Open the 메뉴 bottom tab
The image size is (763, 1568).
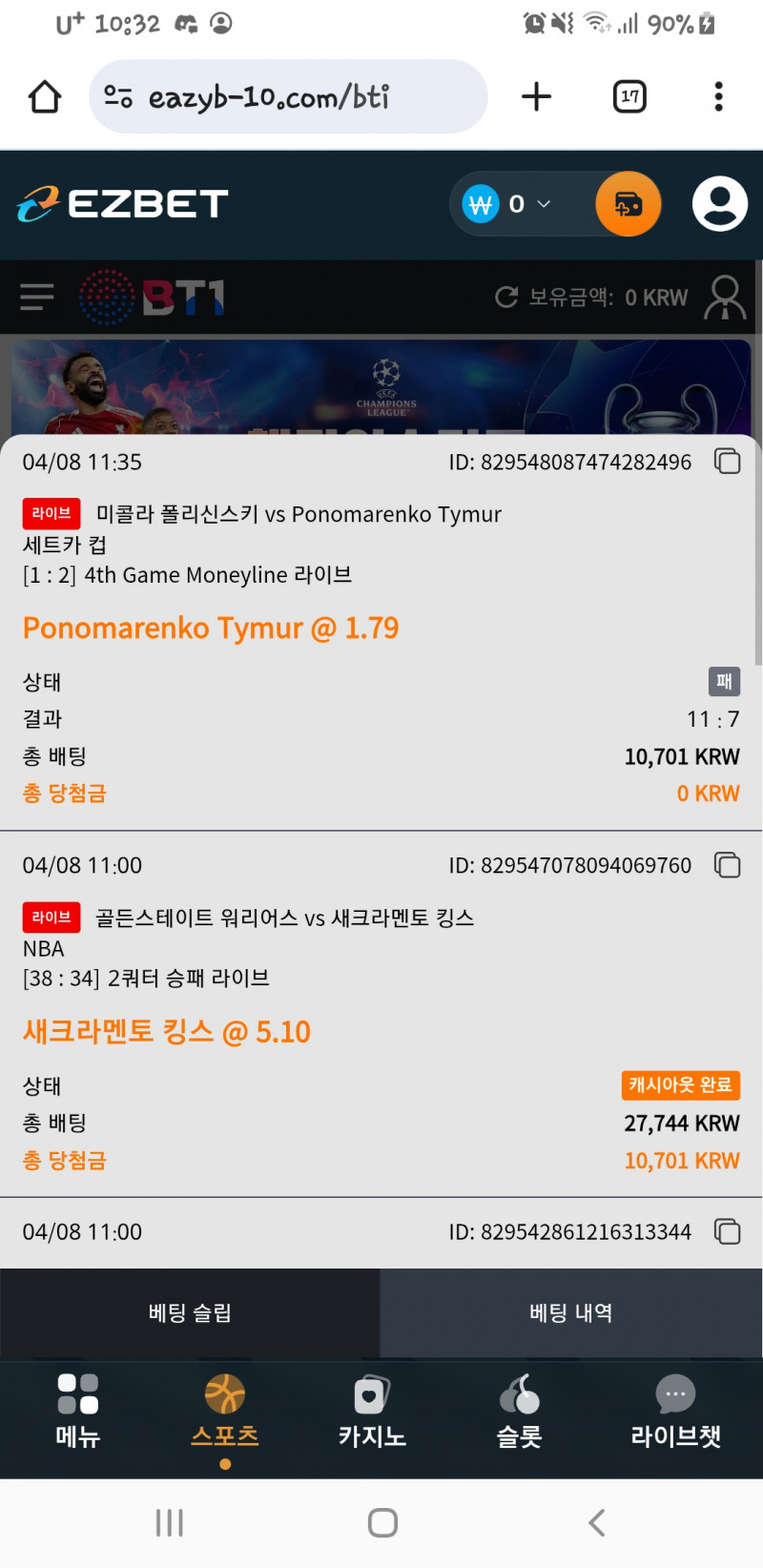click(77, 1412)
